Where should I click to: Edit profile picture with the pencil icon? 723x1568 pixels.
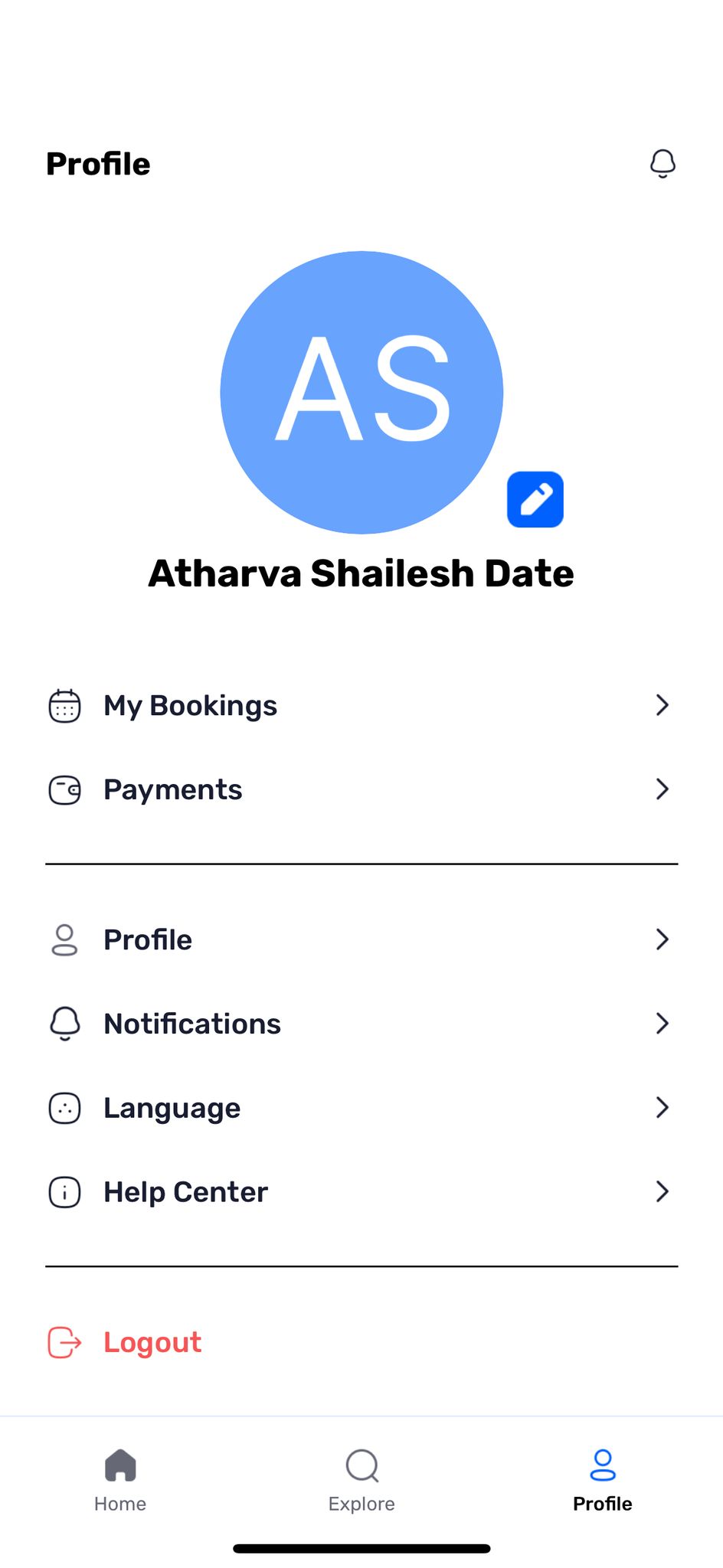pyautogui.click(x=535, y=499)
